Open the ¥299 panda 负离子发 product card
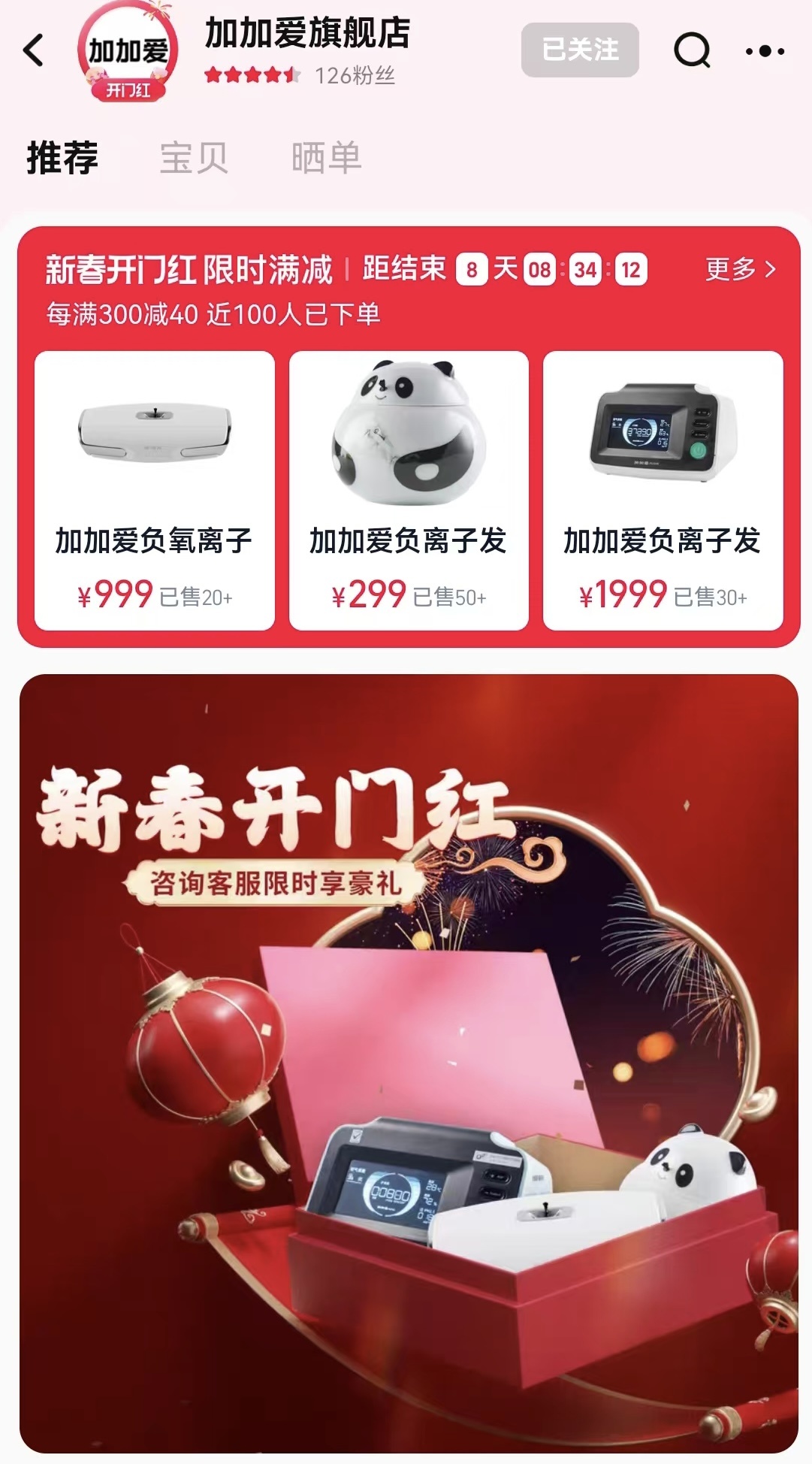This screenshot has width=812, height=1464. pos(409,490)
